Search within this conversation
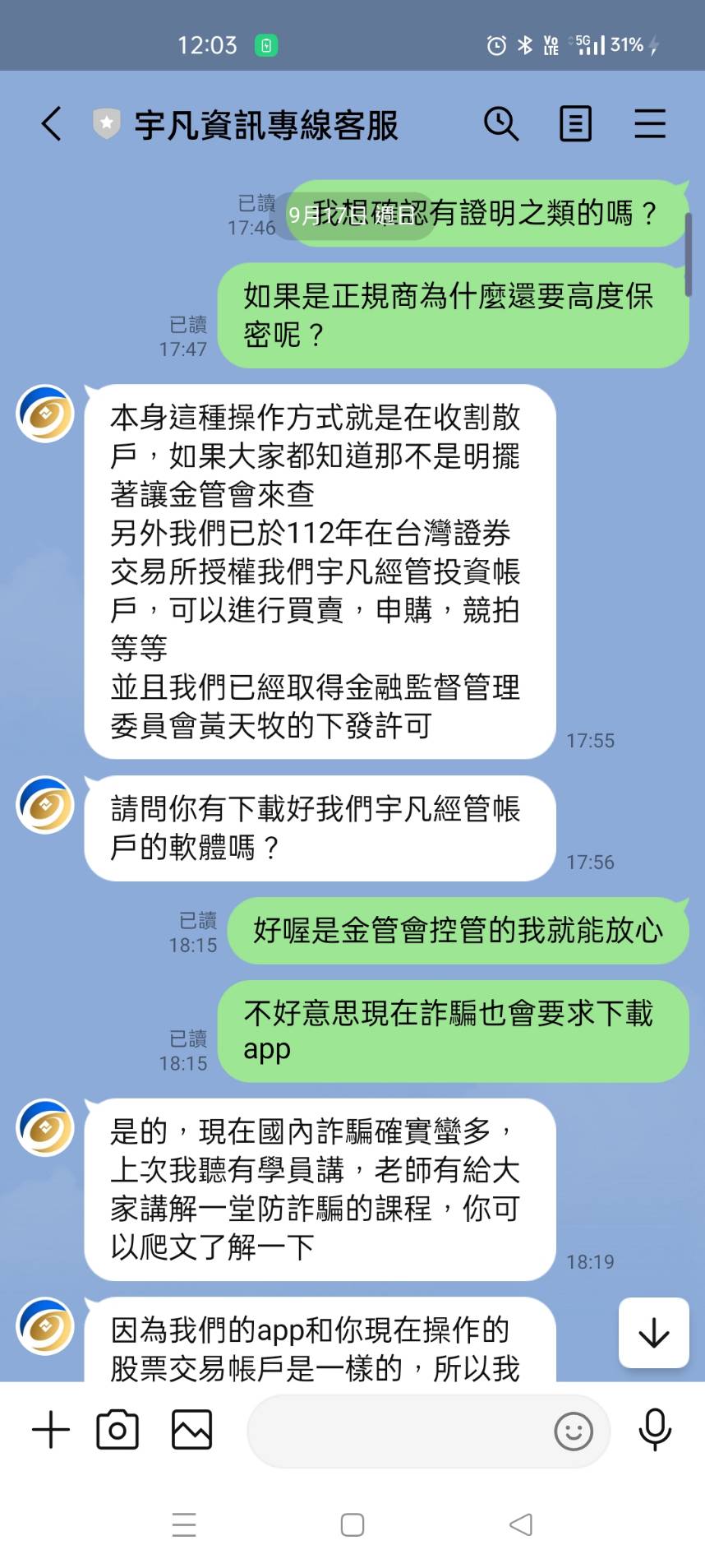This screenshot has height=1568, width=705. point(500,124)
